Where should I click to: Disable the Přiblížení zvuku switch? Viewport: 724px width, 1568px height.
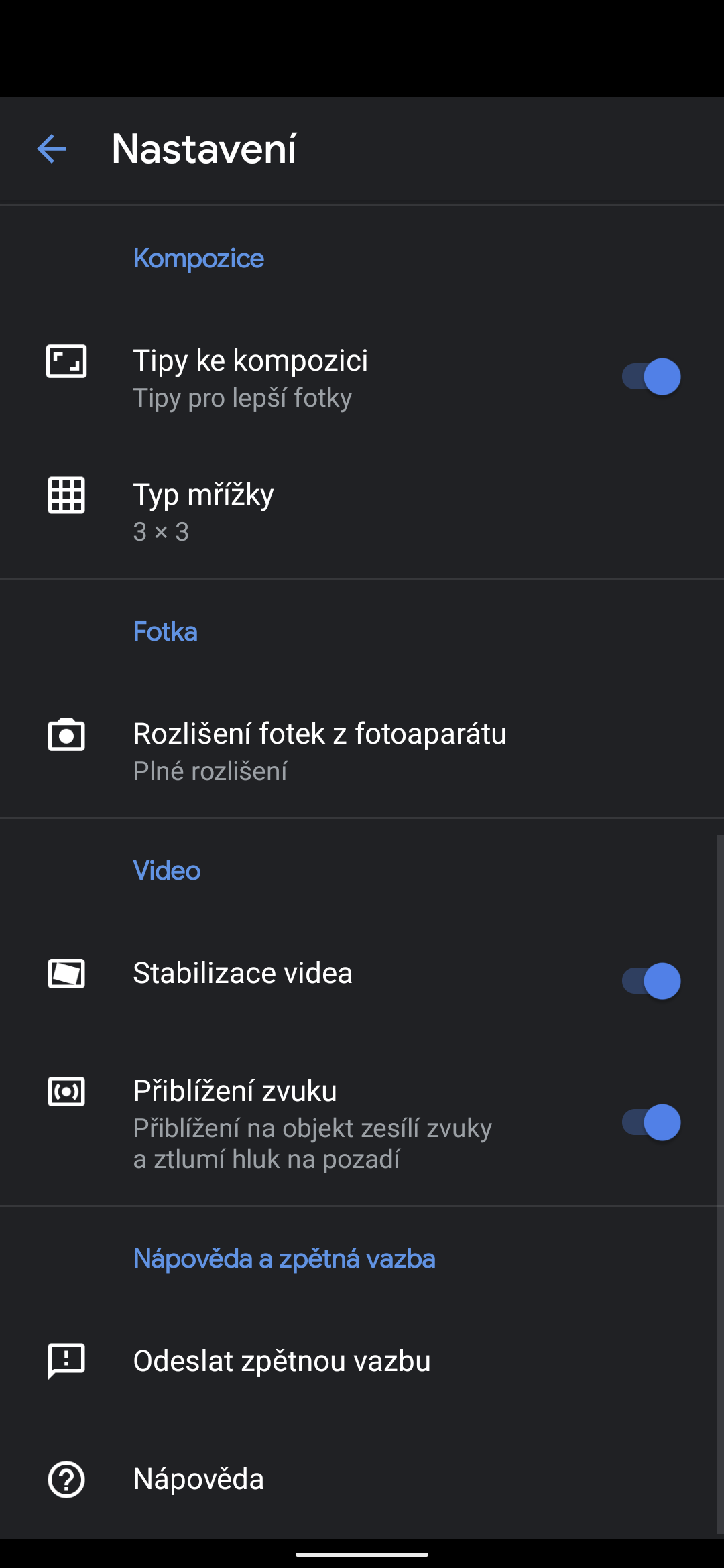[x=650, y=1122]
